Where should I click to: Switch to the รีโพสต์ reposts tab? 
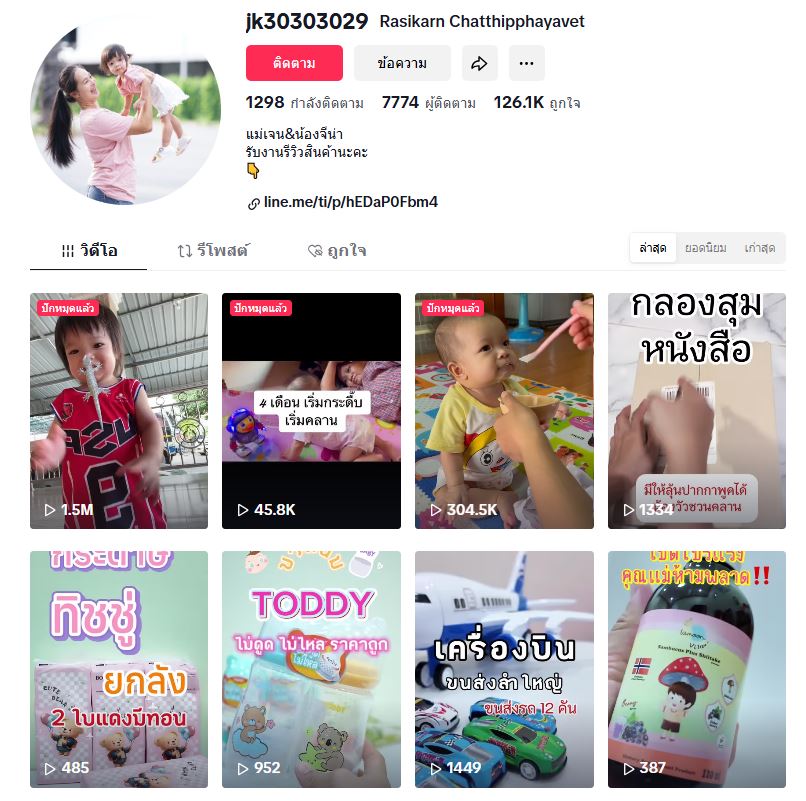tap(213, 251)
